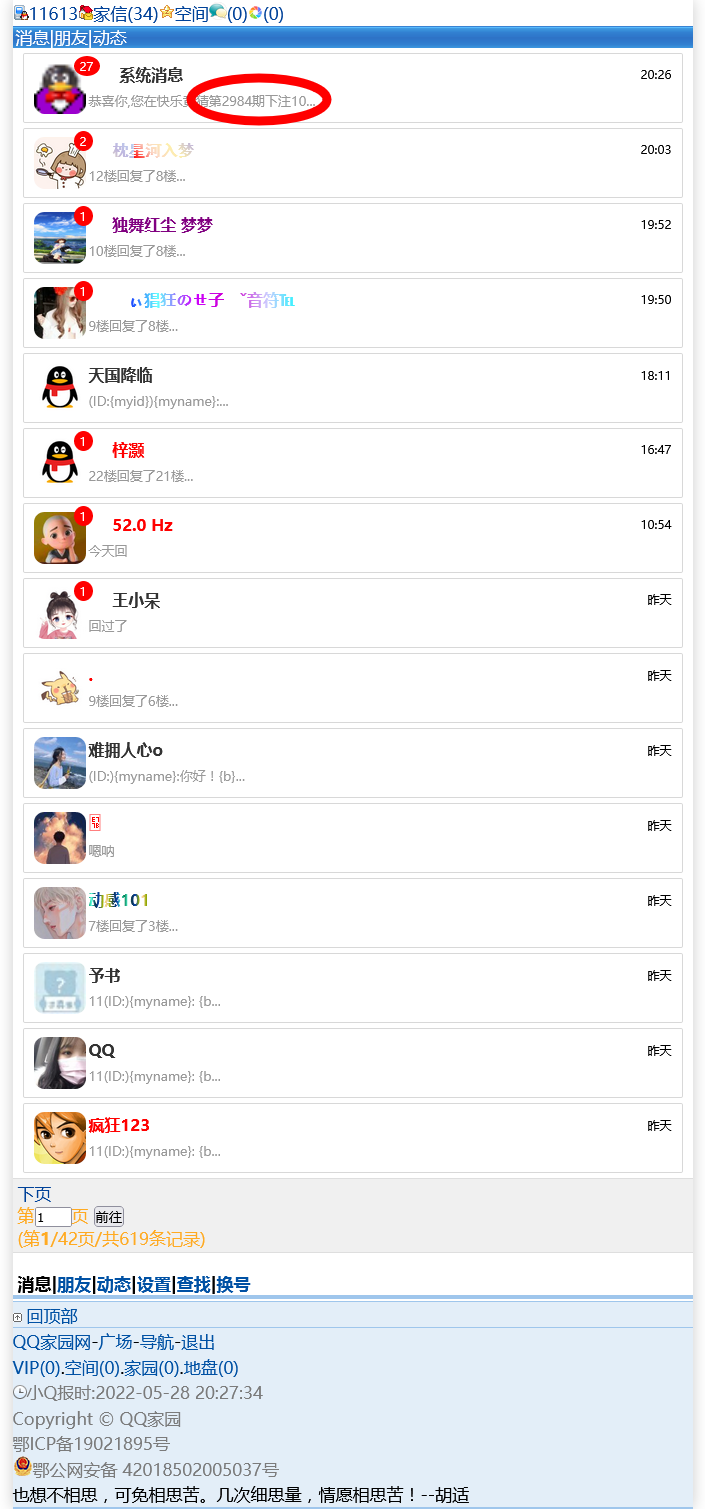Open the 系统消息 conversation

tap(151, 76)
